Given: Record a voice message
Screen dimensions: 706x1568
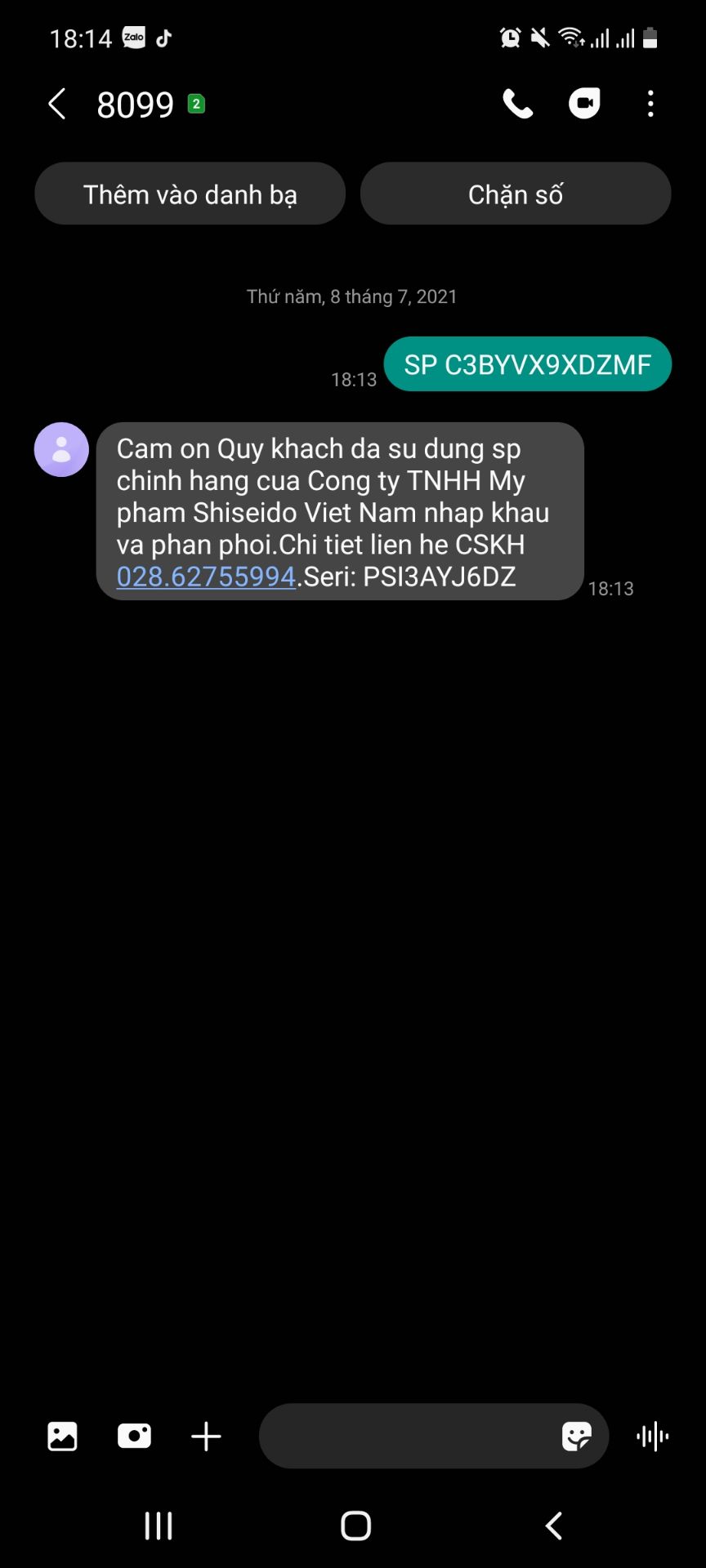Looking at the screenshot, I should tap(652, 1437).
